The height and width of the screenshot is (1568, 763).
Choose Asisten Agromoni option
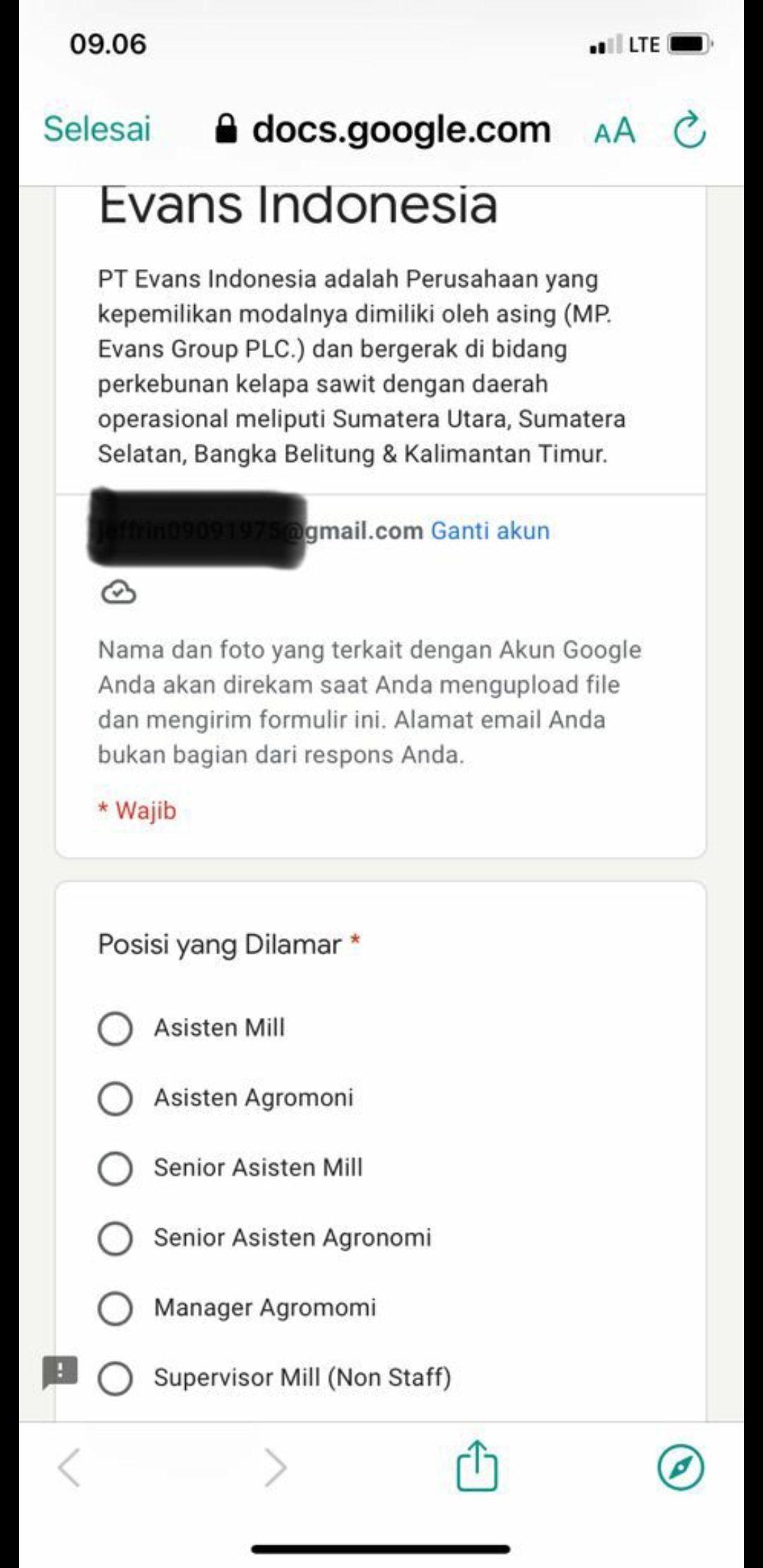pos(115,1098)
